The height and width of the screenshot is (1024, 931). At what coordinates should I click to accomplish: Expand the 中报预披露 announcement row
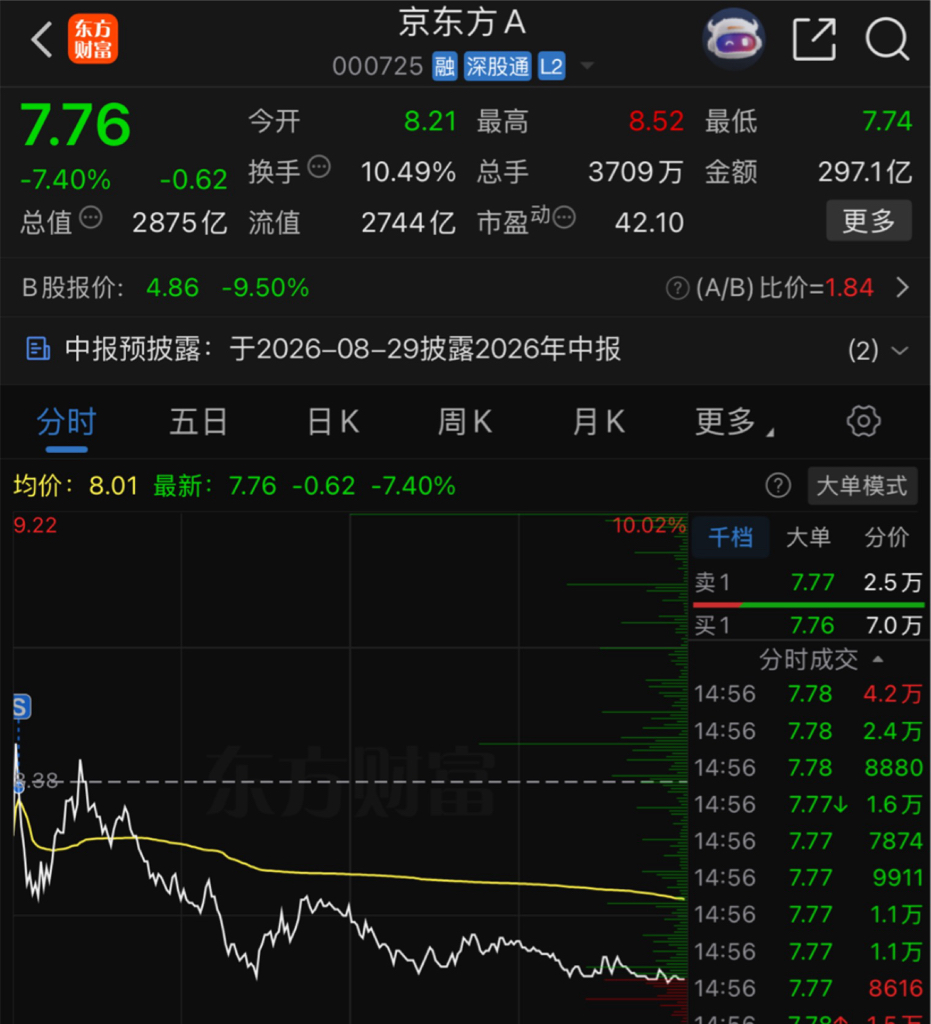click(x=465, y=349)
